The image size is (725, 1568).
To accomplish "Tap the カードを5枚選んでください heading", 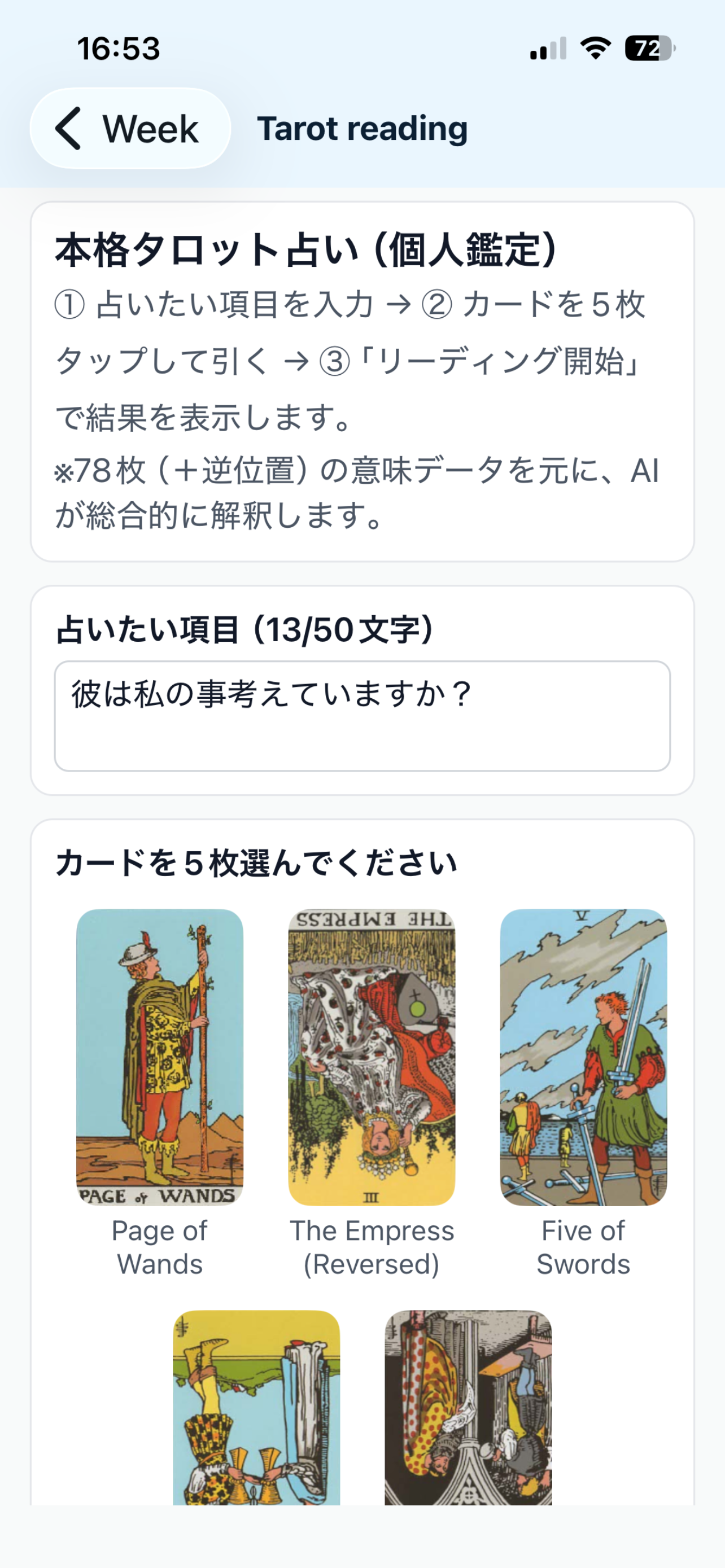I will click(x=257, y=860).
